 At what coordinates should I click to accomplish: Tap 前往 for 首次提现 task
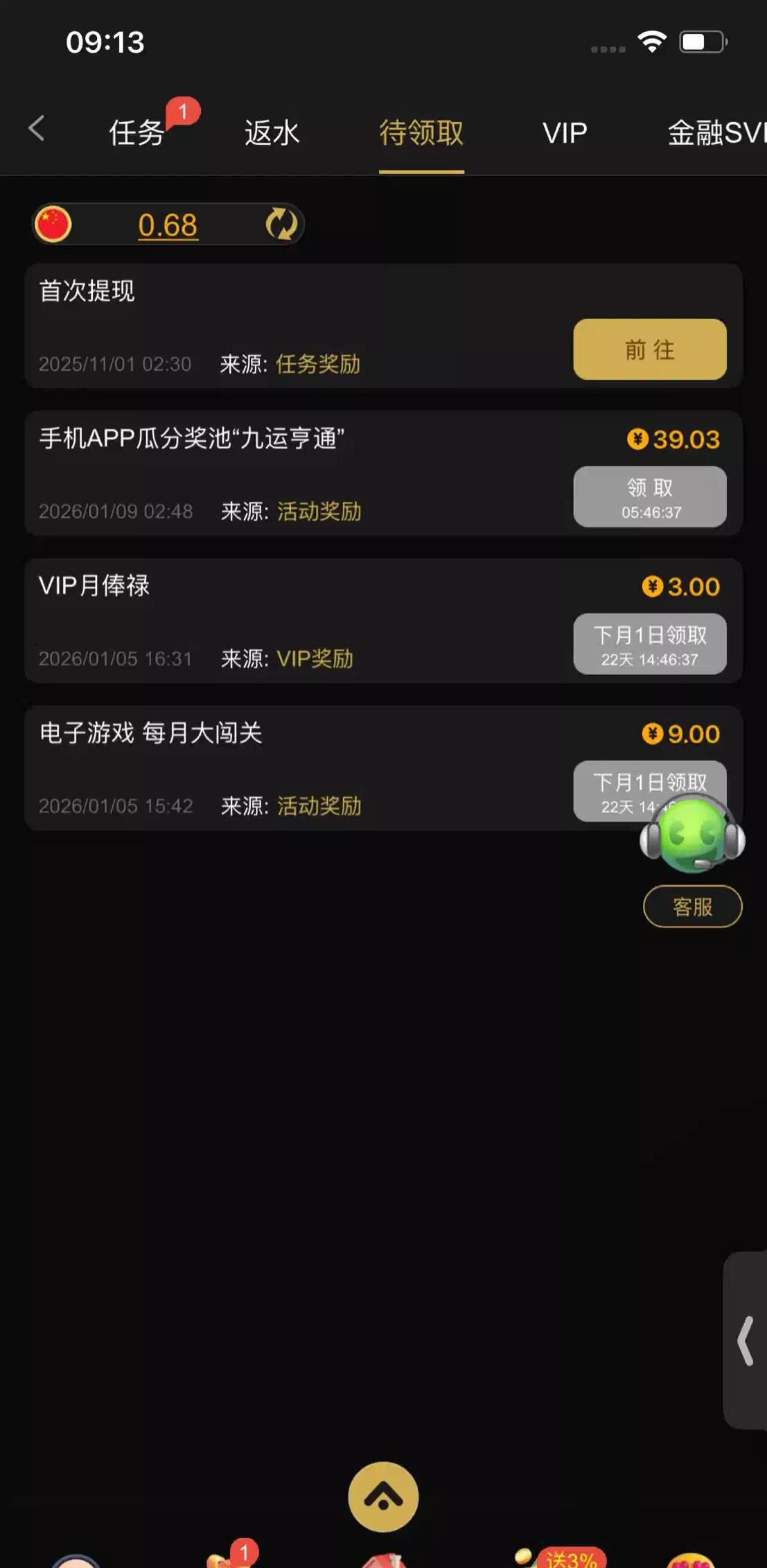649,349
